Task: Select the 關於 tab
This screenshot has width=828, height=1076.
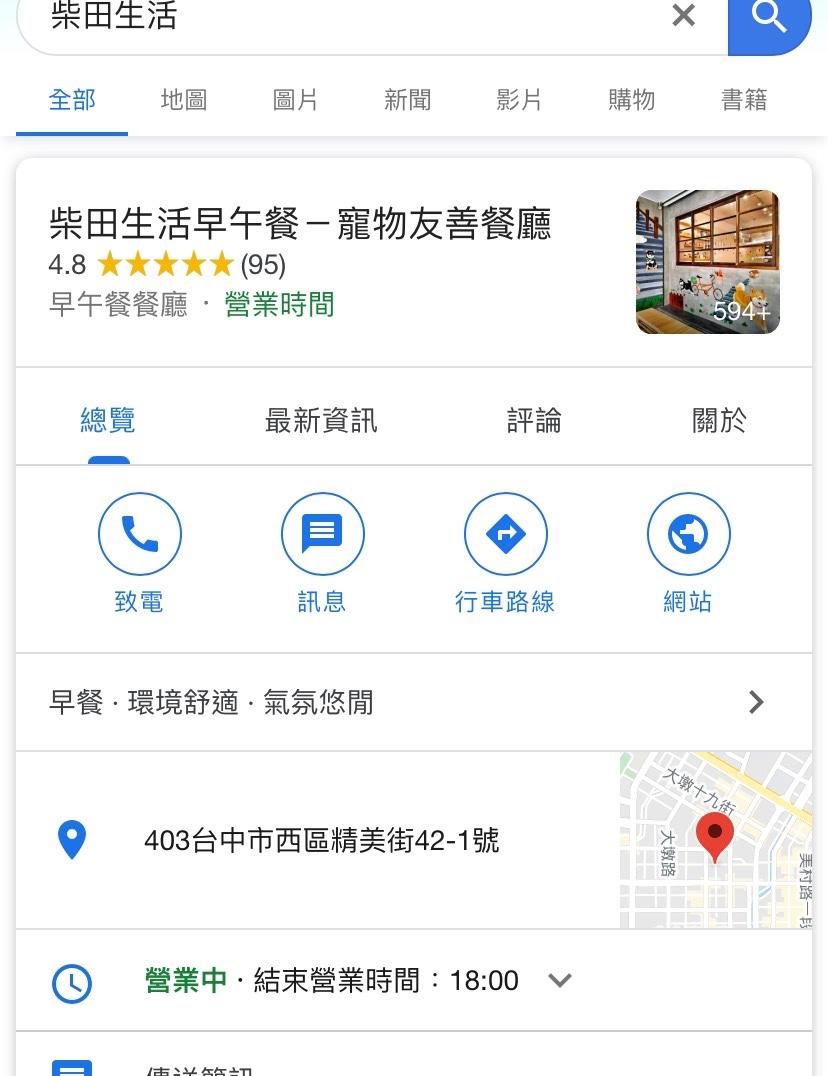Action: click(719, 421)
